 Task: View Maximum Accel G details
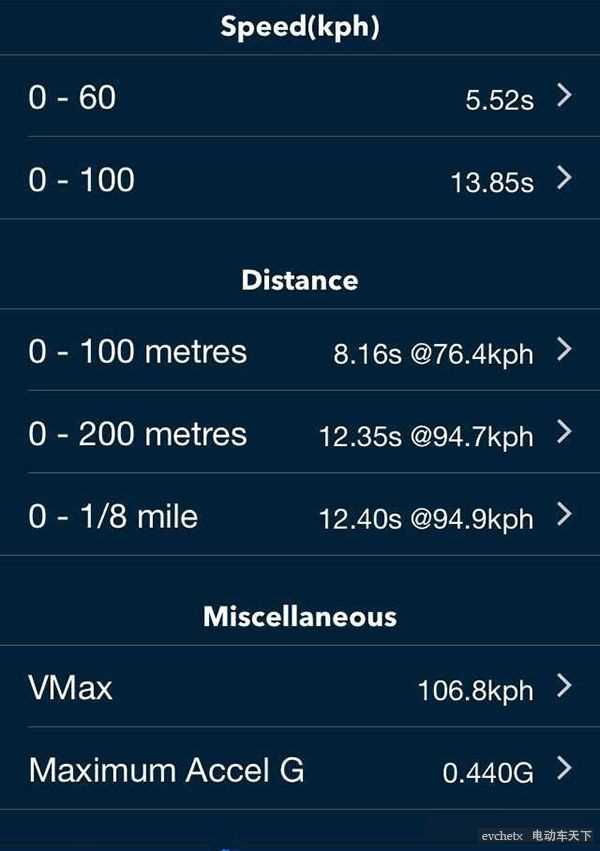point(300,769)
